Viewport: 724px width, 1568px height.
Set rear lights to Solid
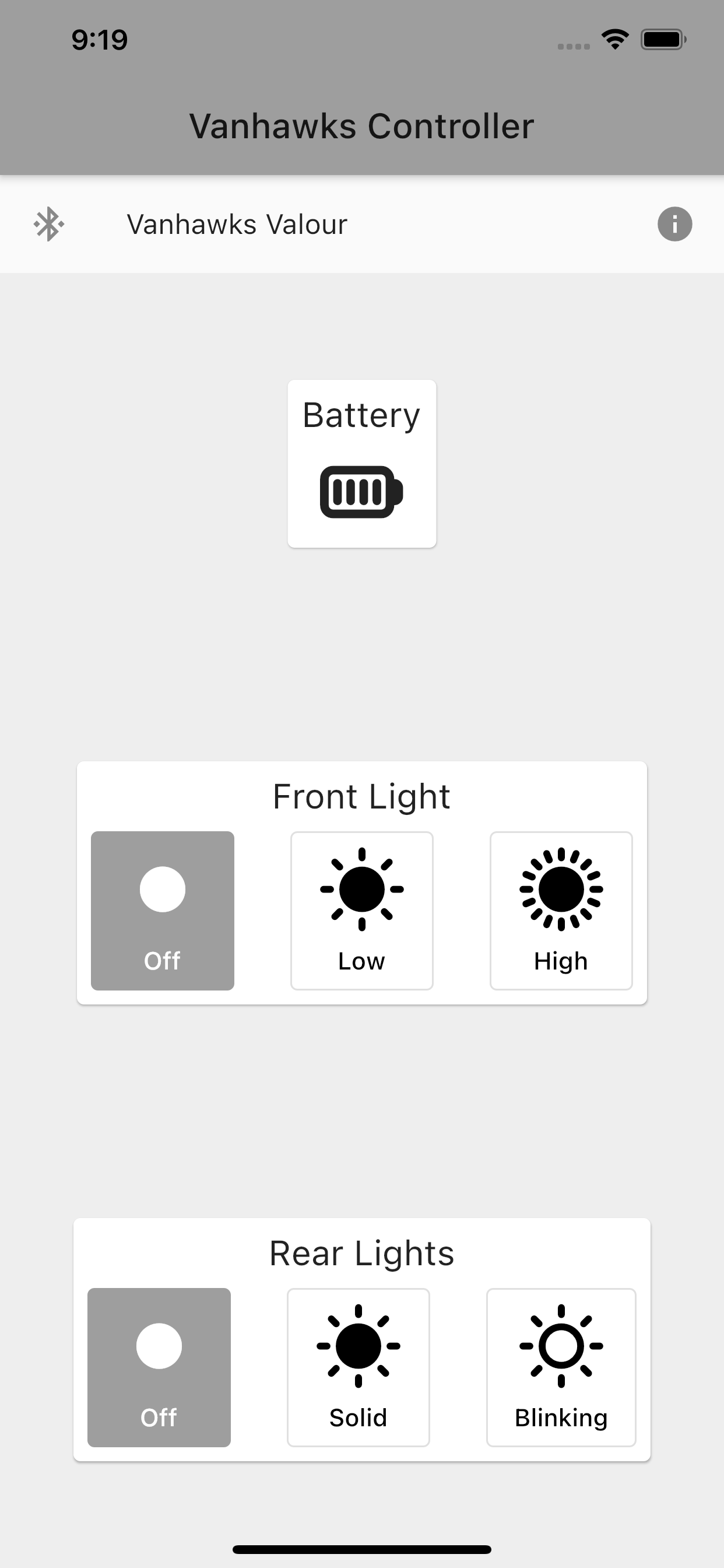pos(359,1367)
